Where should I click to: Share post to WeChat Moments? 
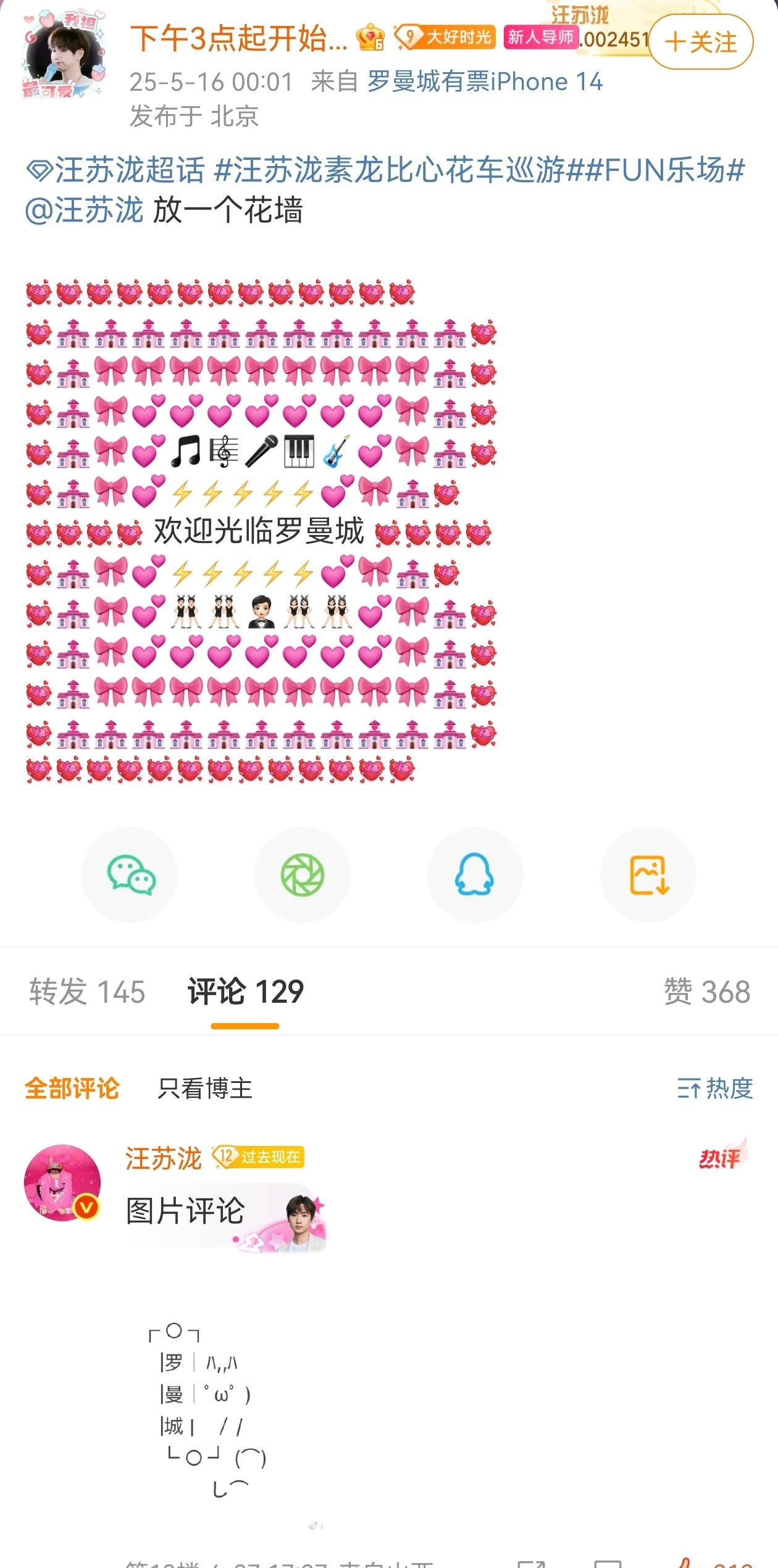[x=303, y=875]
